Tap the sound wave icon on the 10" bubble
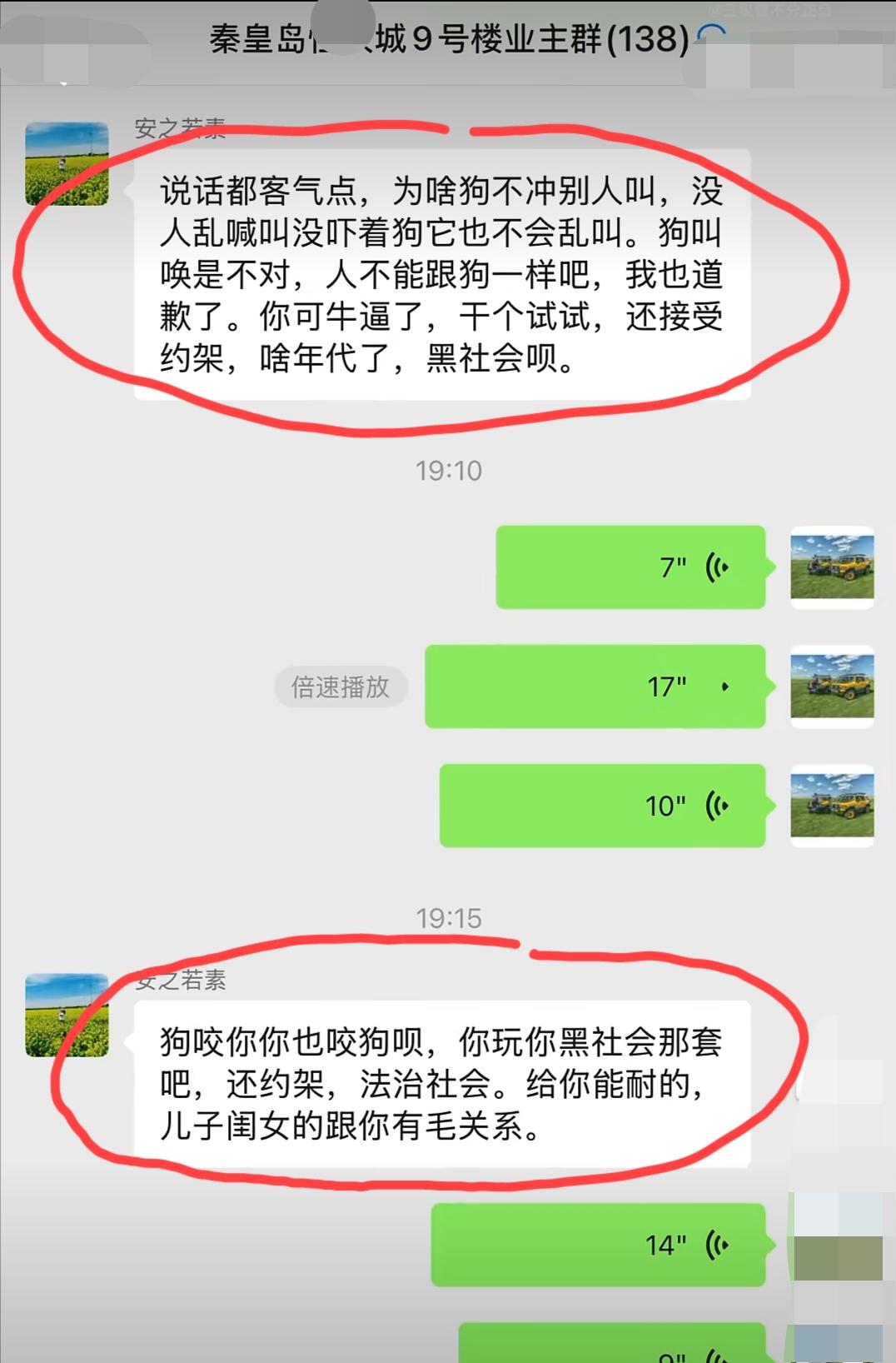Viewport: 896px width, 1363px height. tap(717, 805)
